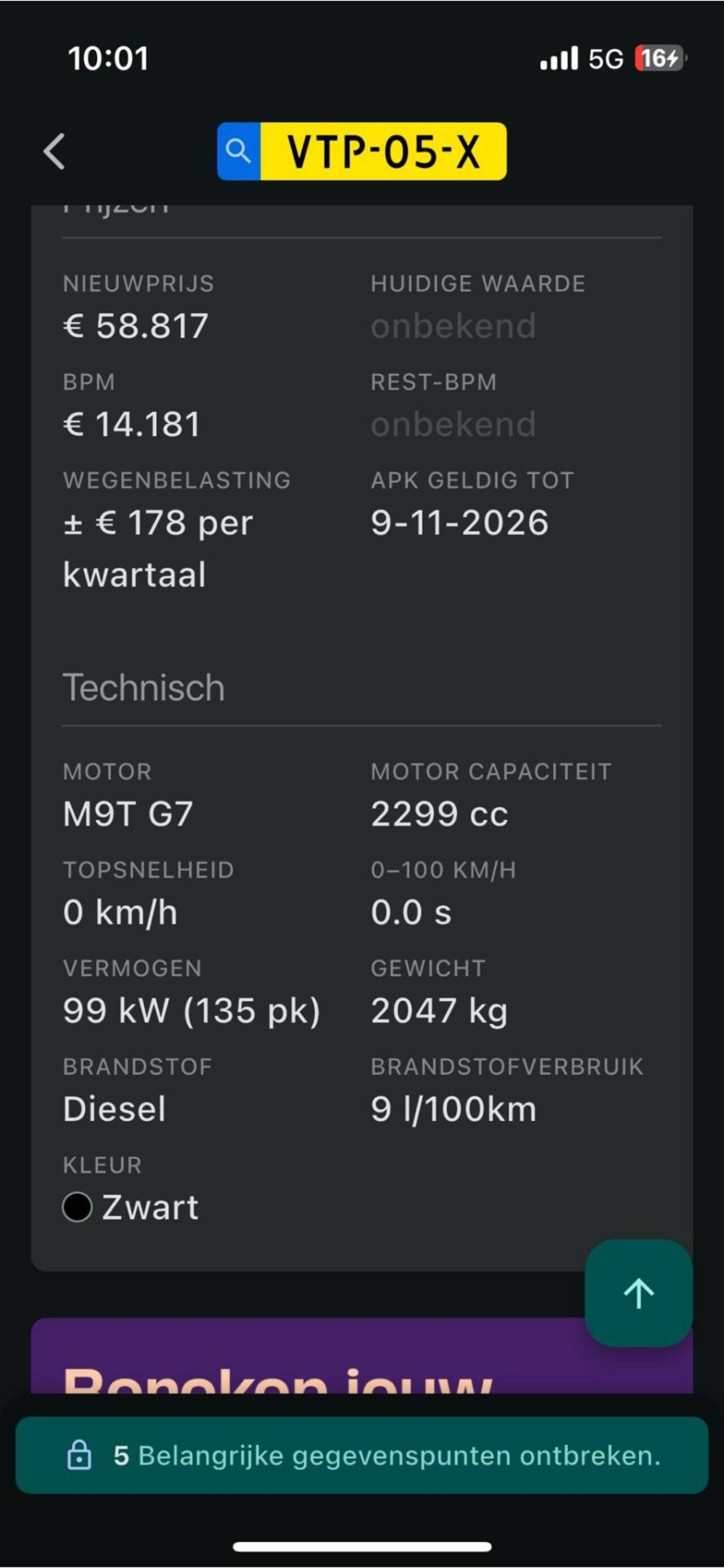The image size is (724, 1568).
Task: Open the missing data points banner
Action: coord(361,1455)
